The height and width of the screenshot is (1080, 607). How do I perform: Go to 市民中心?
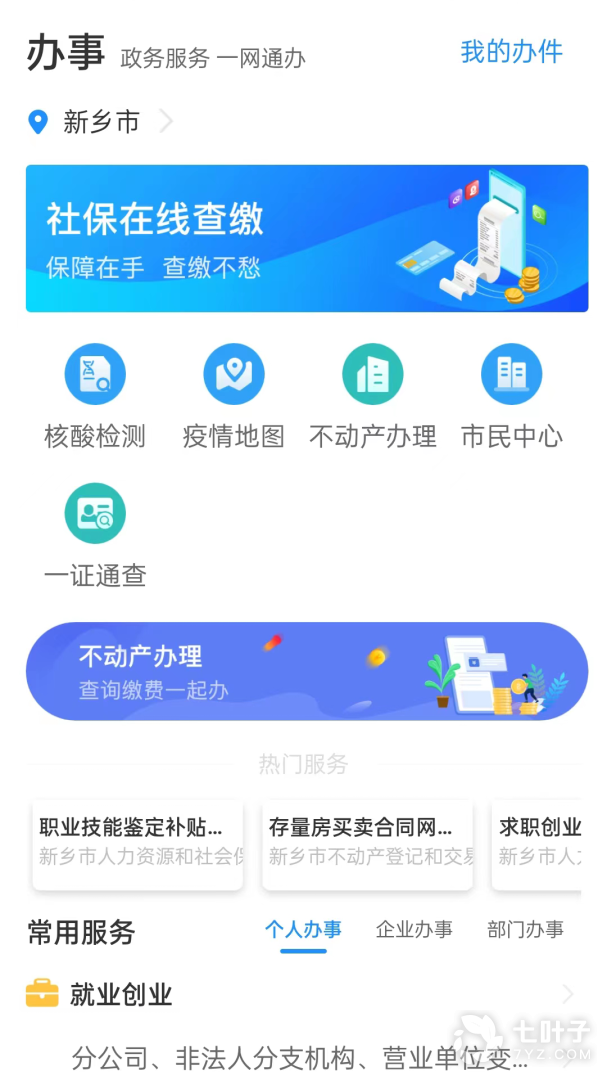pos(511,396)
